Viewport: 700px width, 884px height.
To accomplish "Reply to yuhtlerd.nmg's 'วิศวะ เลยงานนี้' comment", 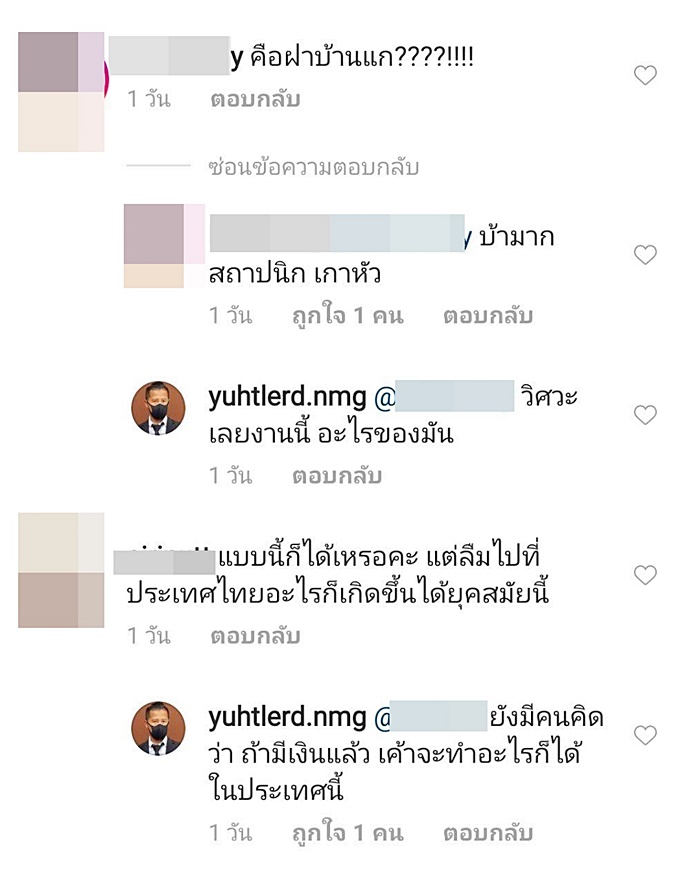I will click(336, 476).
